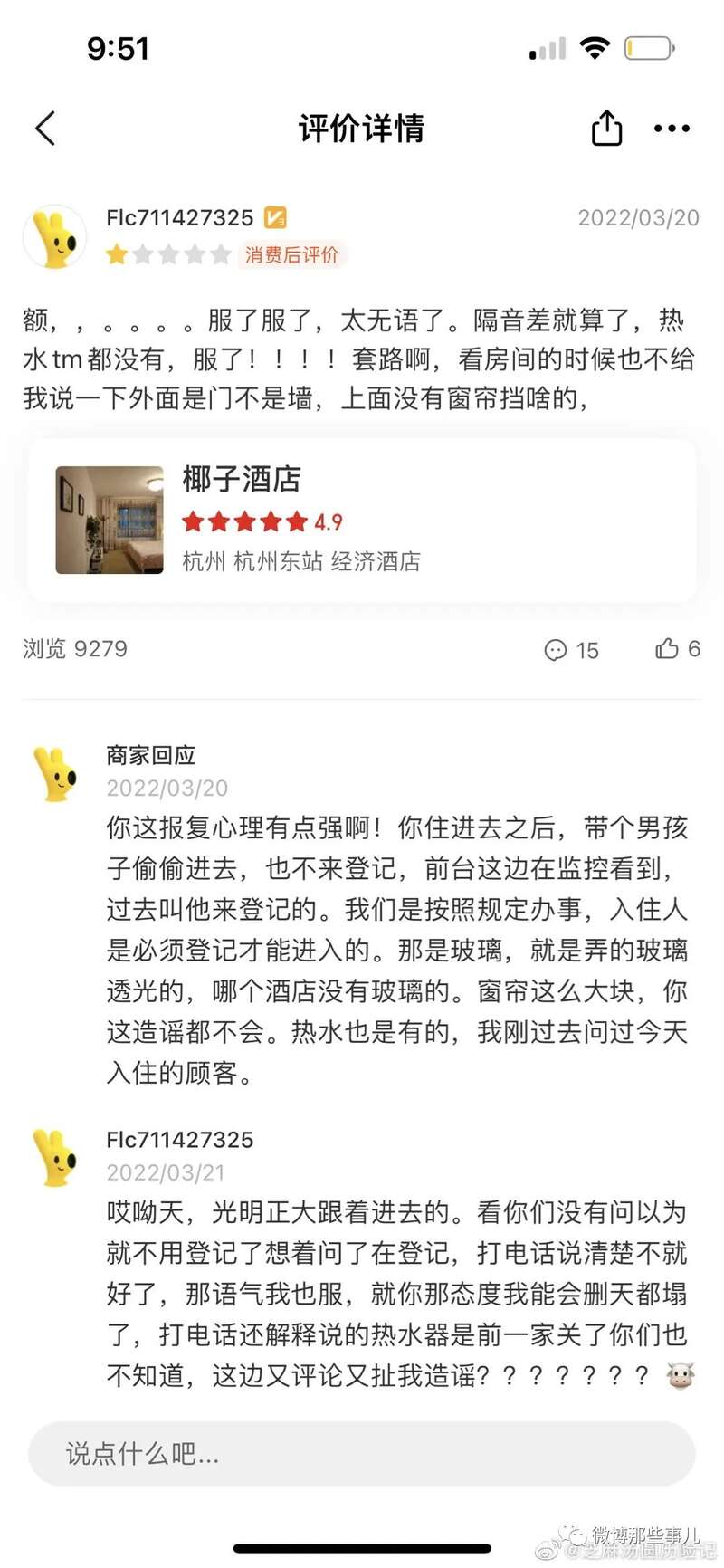This screenshot has width=724, height=1568.
Task: Go back from review details
Action: point(45,129)
